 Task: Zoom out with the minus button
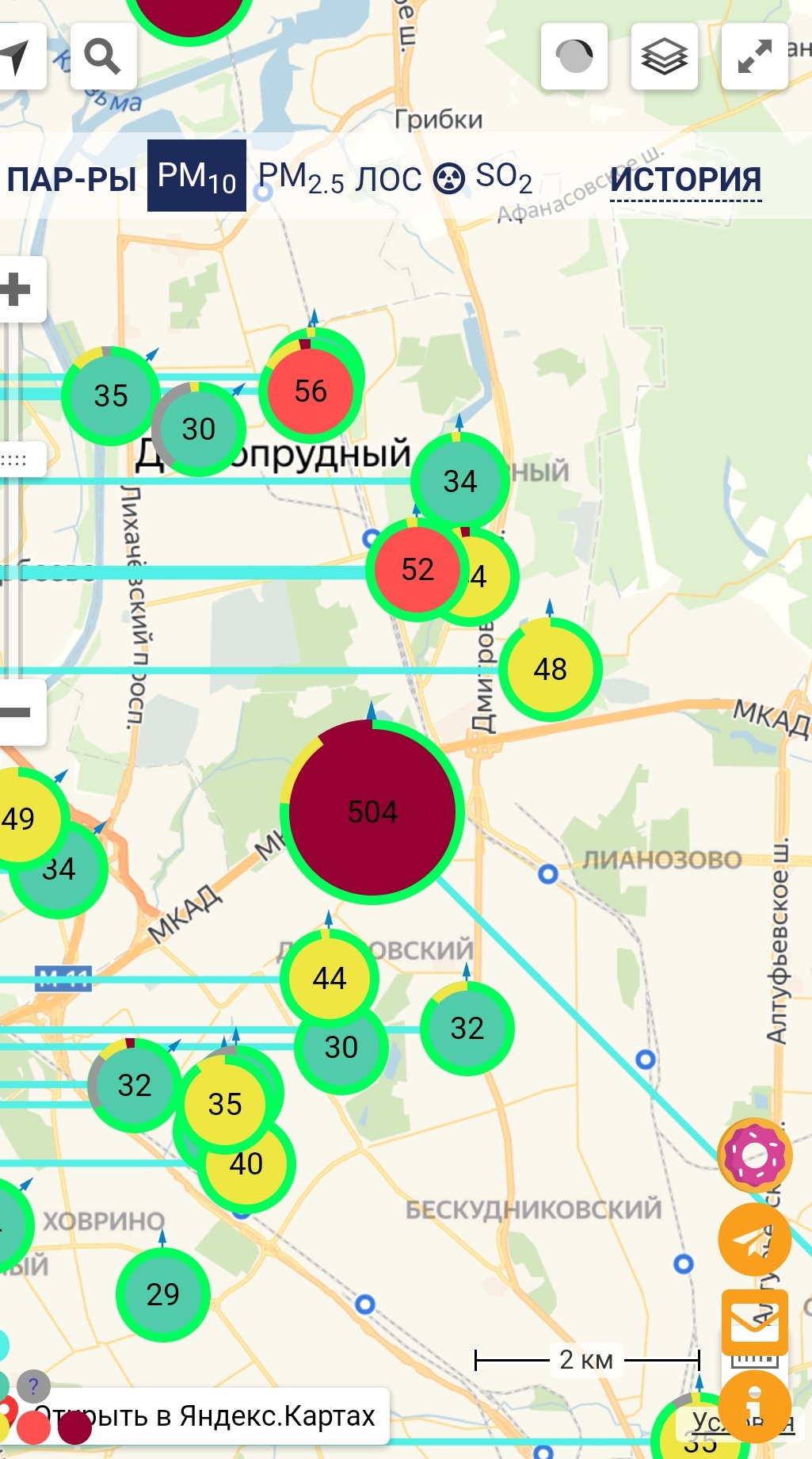coord(17,712)
